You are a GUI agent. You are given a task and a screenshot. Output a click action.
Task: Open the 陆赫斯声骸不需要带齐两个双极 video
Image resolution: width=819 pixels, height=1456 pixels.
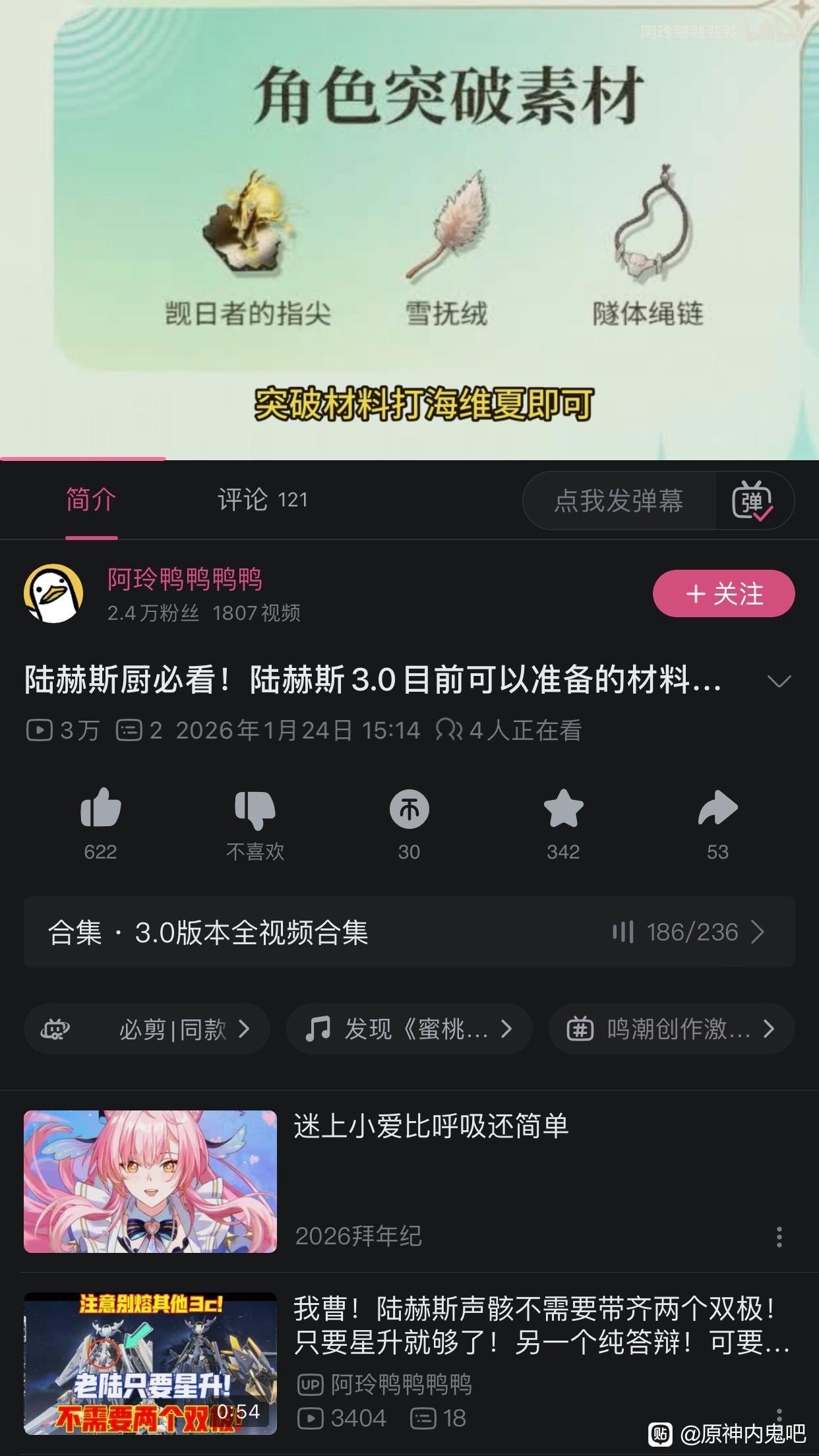click(x=409, y=1364)
